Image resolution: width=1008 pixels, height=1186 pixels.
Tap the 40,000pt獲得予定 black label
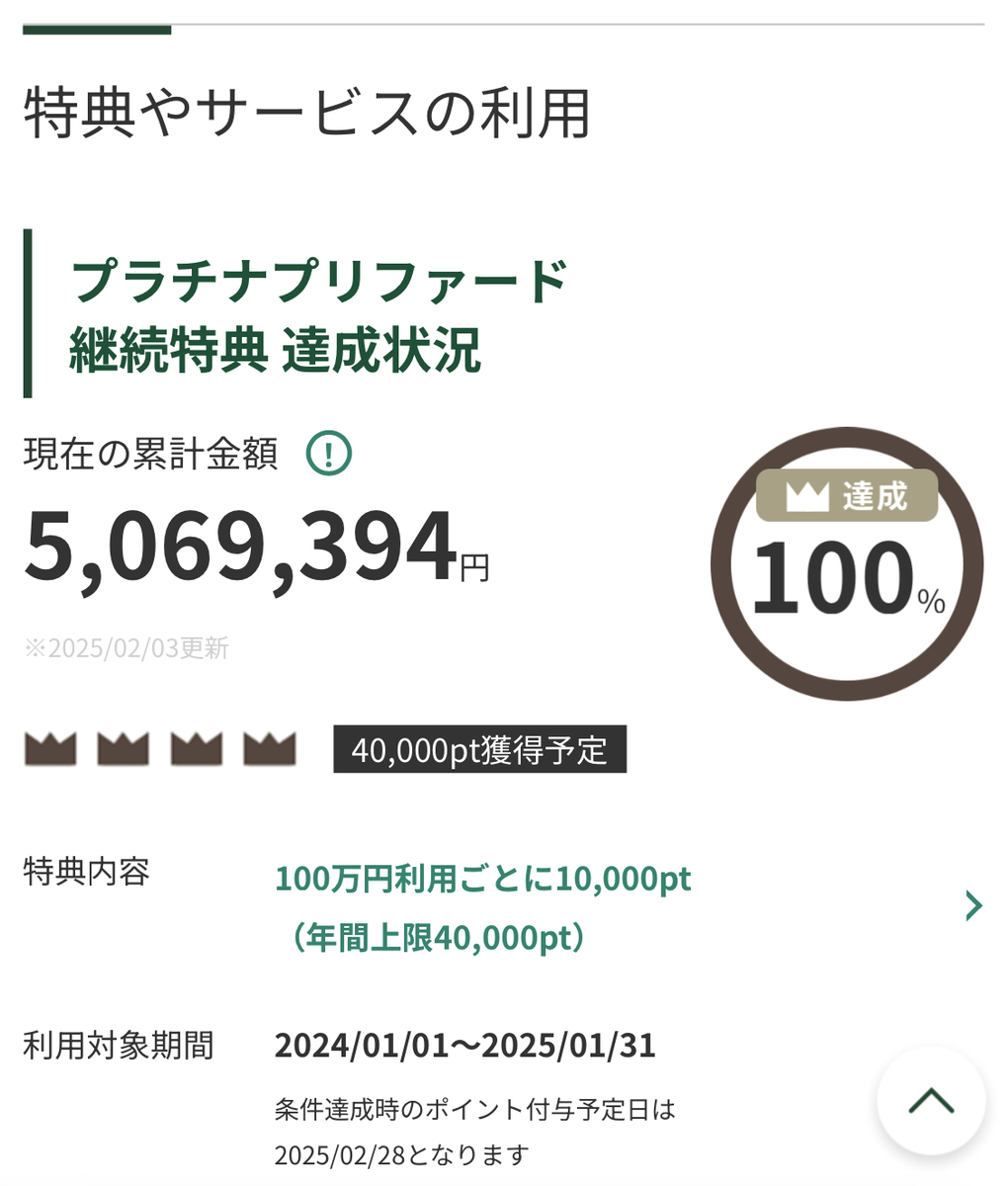tap(479, 751)
